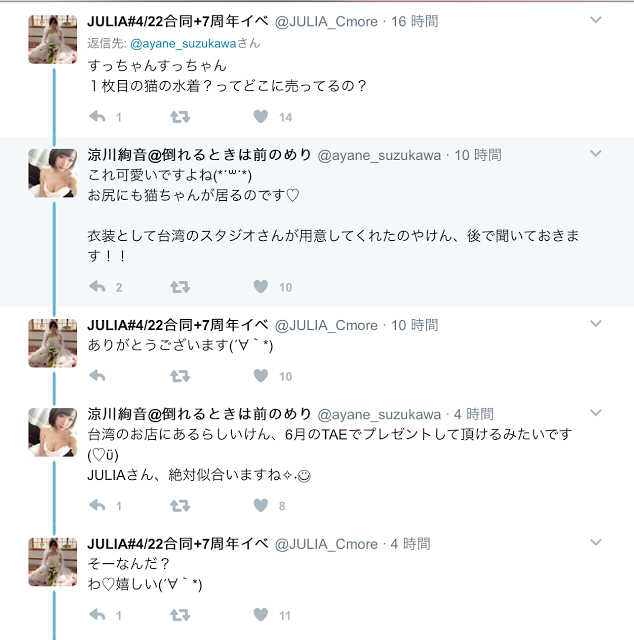
Task: Like the そーなんだ？ tweet
Action: coord(261,615)
